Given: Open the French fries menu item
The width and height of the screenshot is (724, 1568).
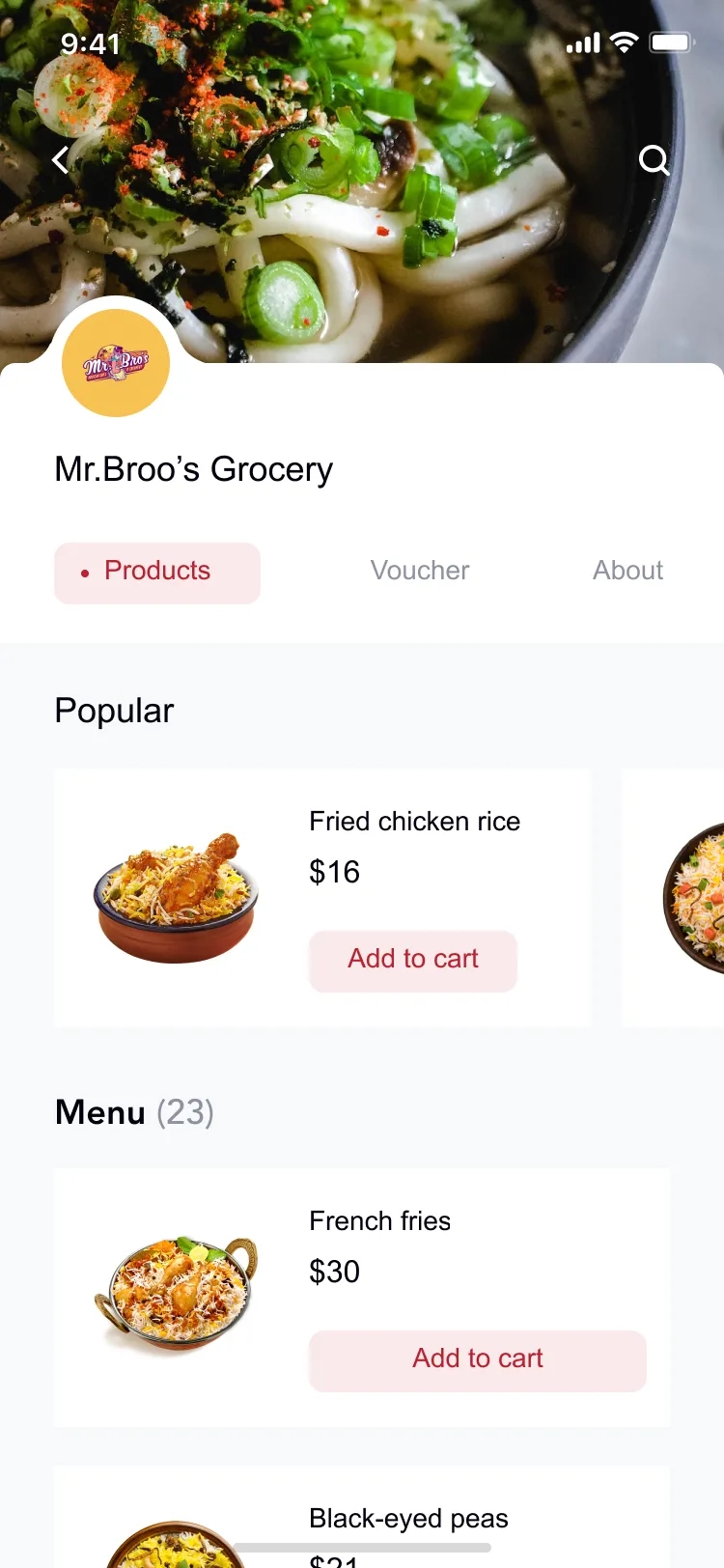Looking at the screenshot, I should pos(362,1298).
